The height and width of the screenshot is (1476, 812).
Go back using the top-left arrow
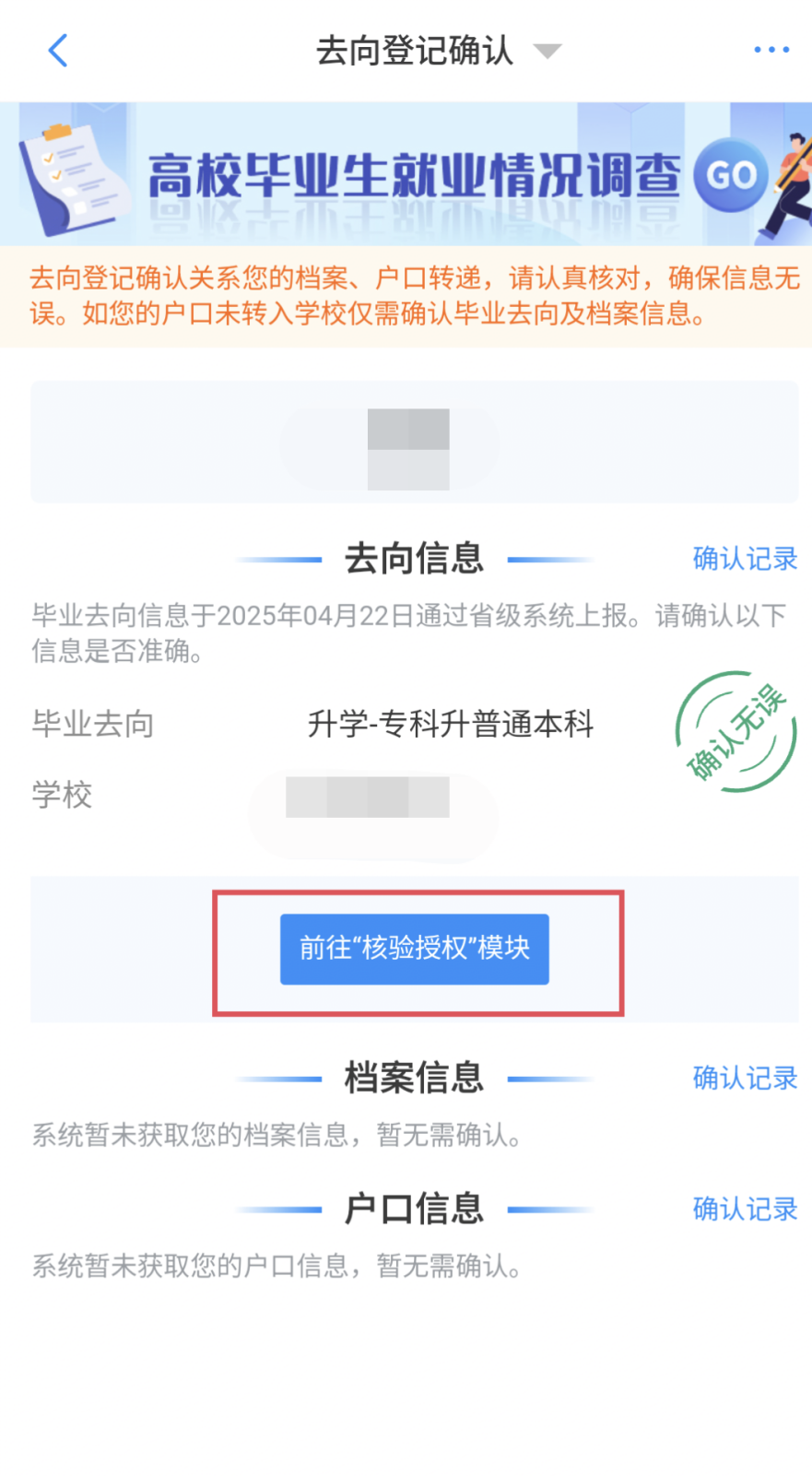click(x=58, y=51)
